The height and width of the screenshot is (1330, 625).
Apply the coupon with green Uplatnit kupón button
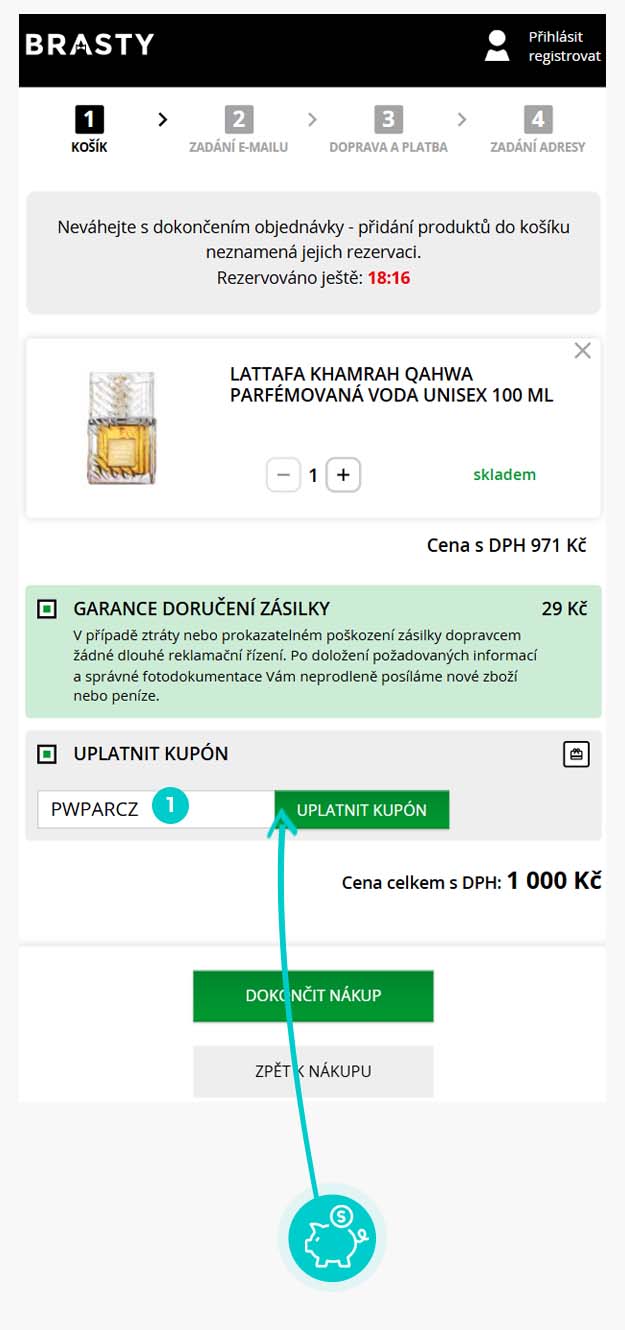click(362, 810)
